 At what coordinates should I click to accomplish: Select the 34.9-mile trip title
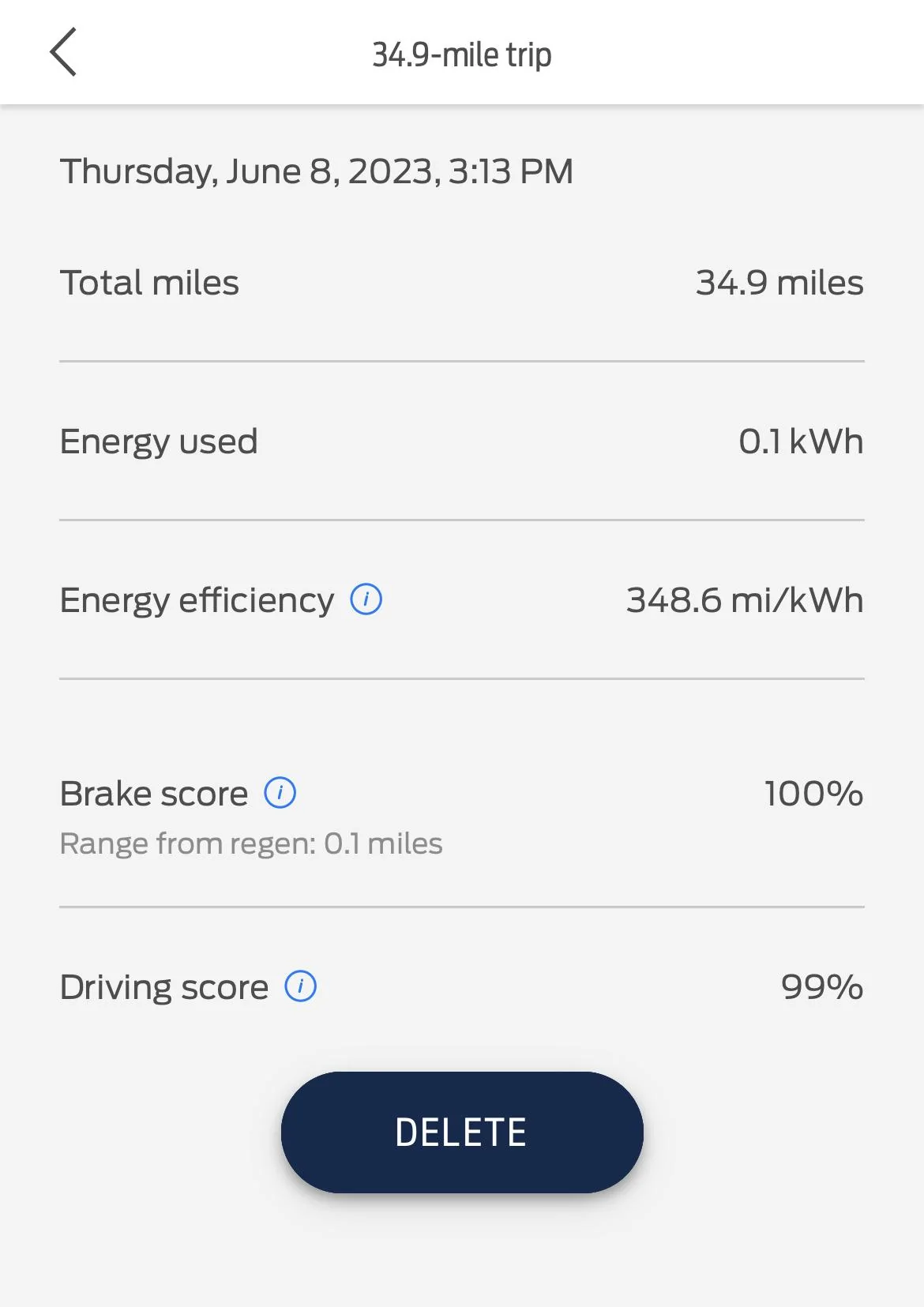pos(462,54)
